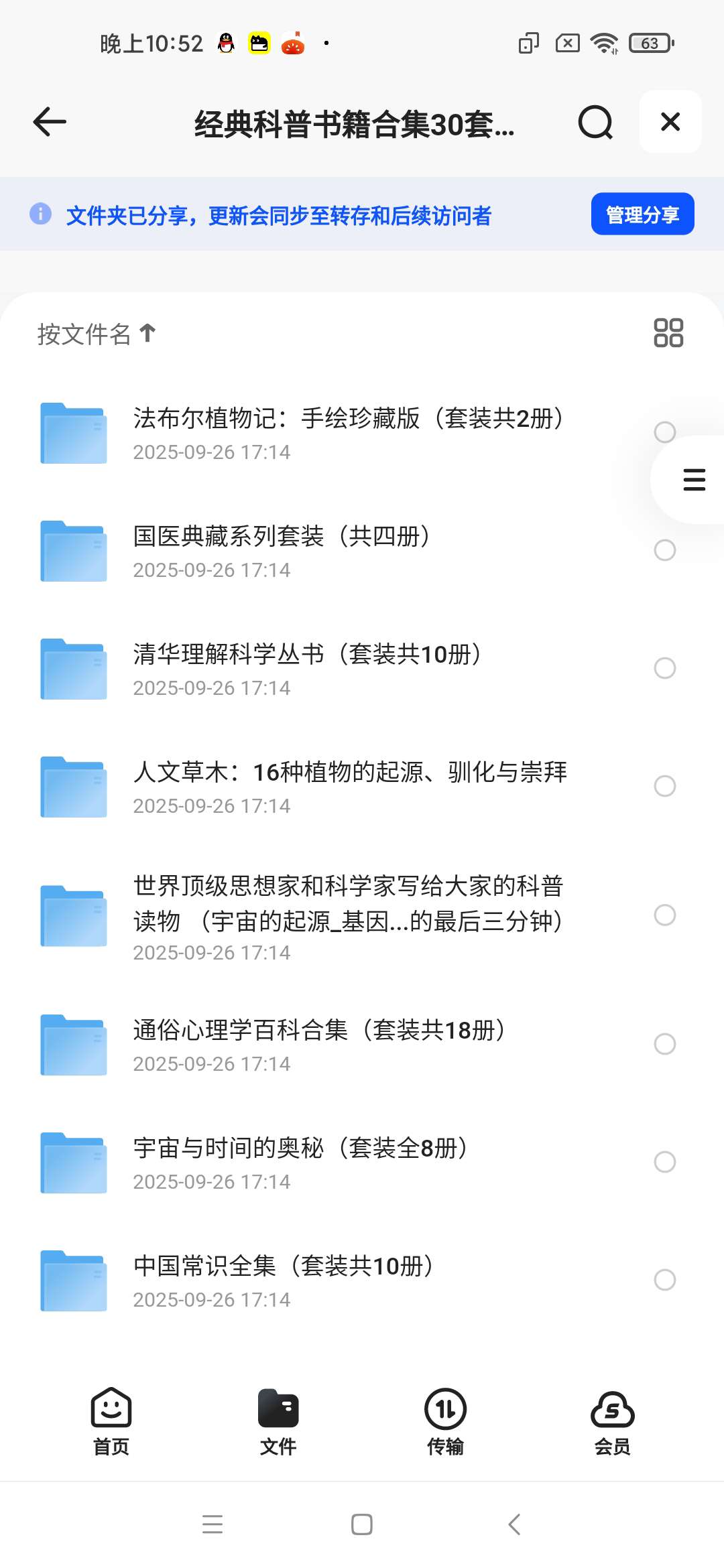724x1568 pixels.
Task: Tap the 管理分享 button
Action: [642, 213]
